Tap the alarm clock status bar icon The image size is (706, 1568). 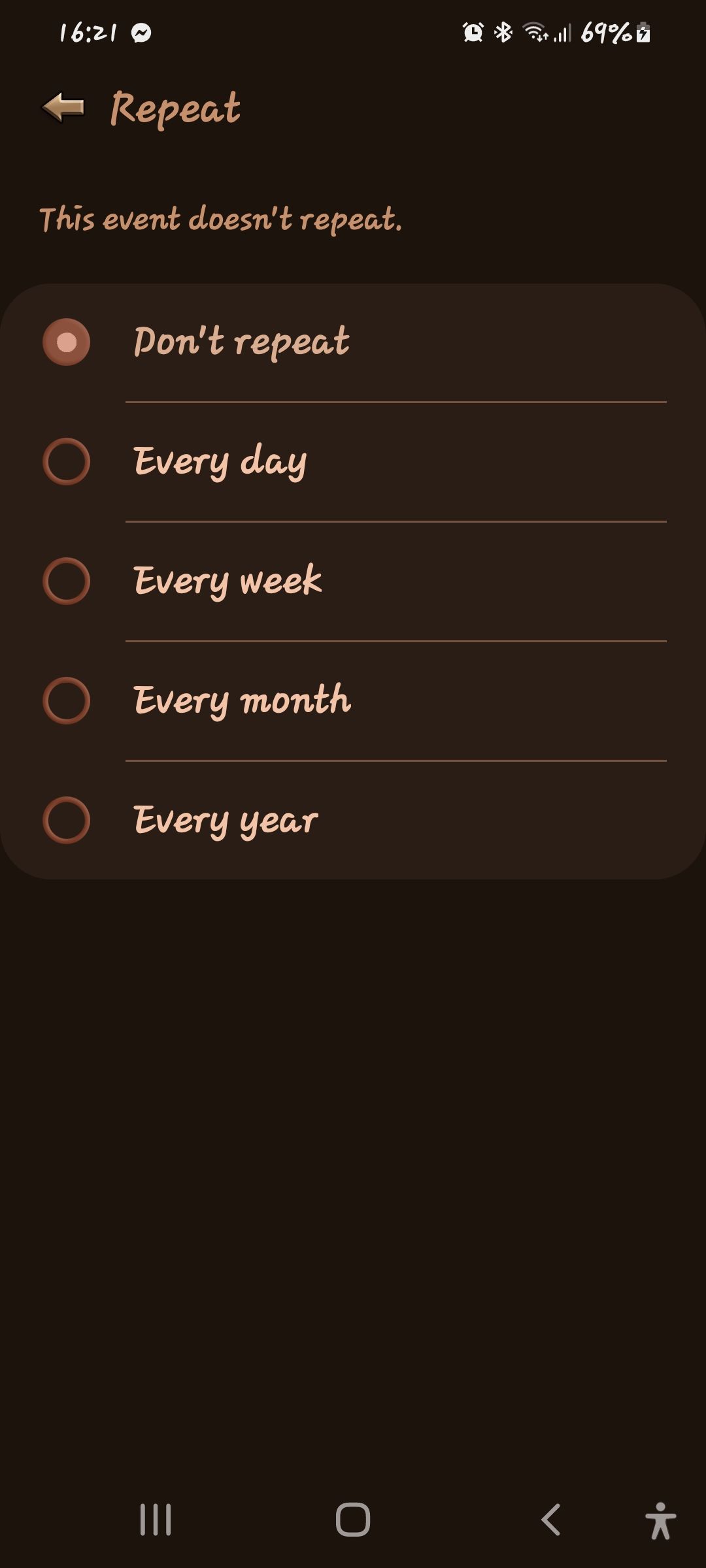pos(472,31)
